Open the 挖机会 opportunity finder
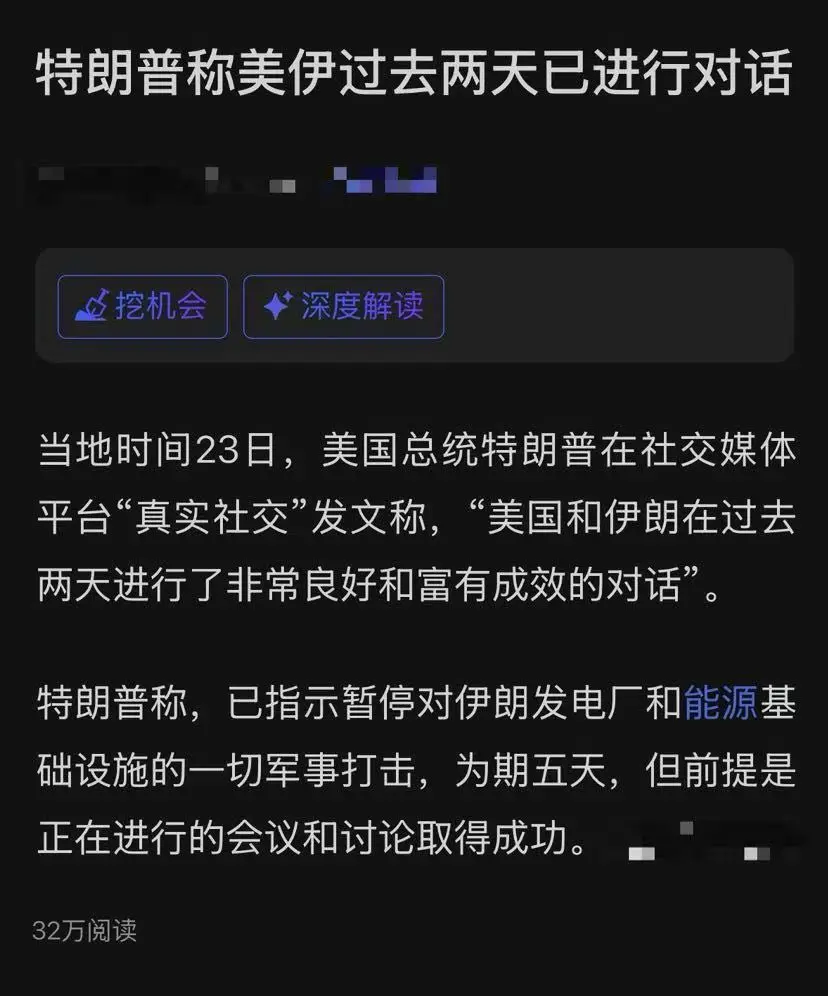Viewport: 828px width, 996px height. tap(142, 308)
